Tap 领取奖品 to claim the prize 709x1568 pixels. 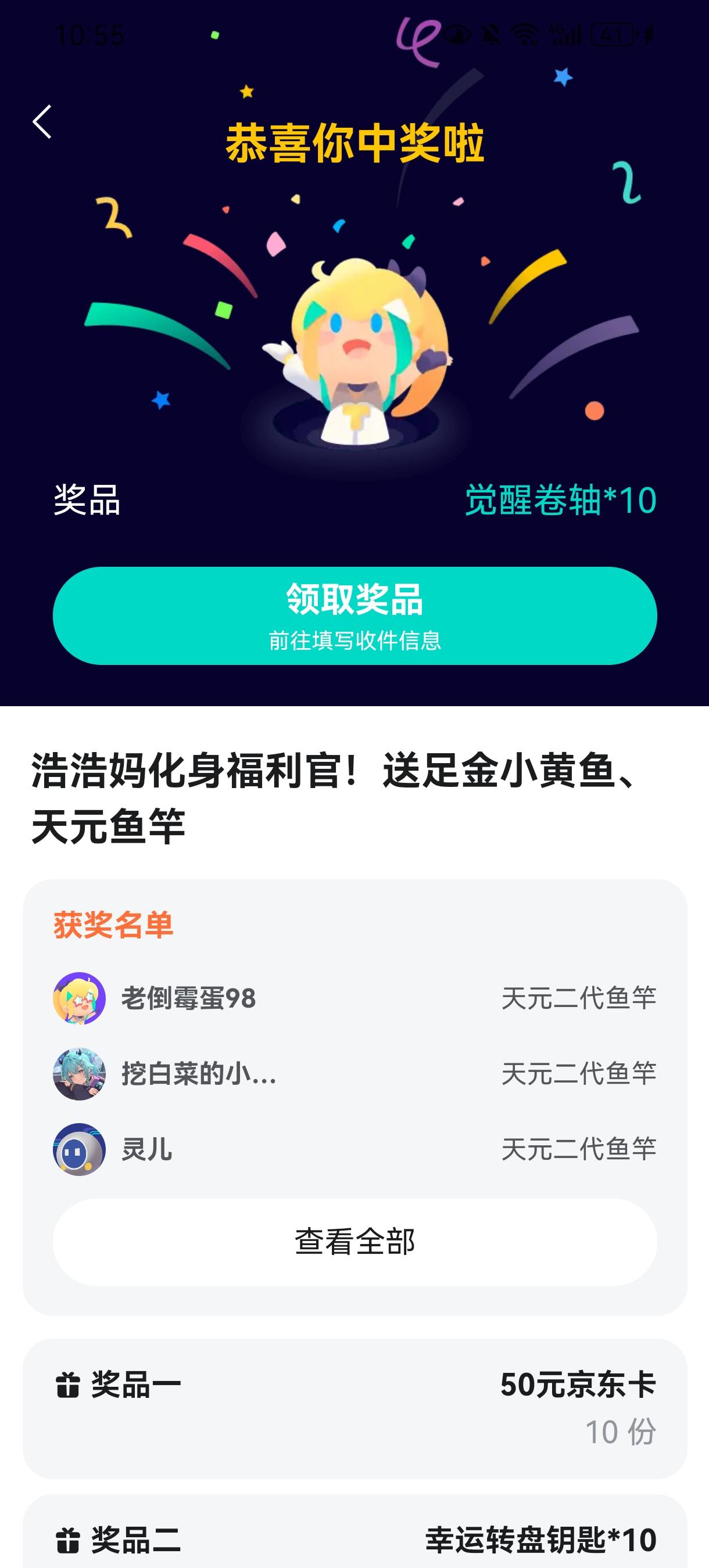coord(354,616)
